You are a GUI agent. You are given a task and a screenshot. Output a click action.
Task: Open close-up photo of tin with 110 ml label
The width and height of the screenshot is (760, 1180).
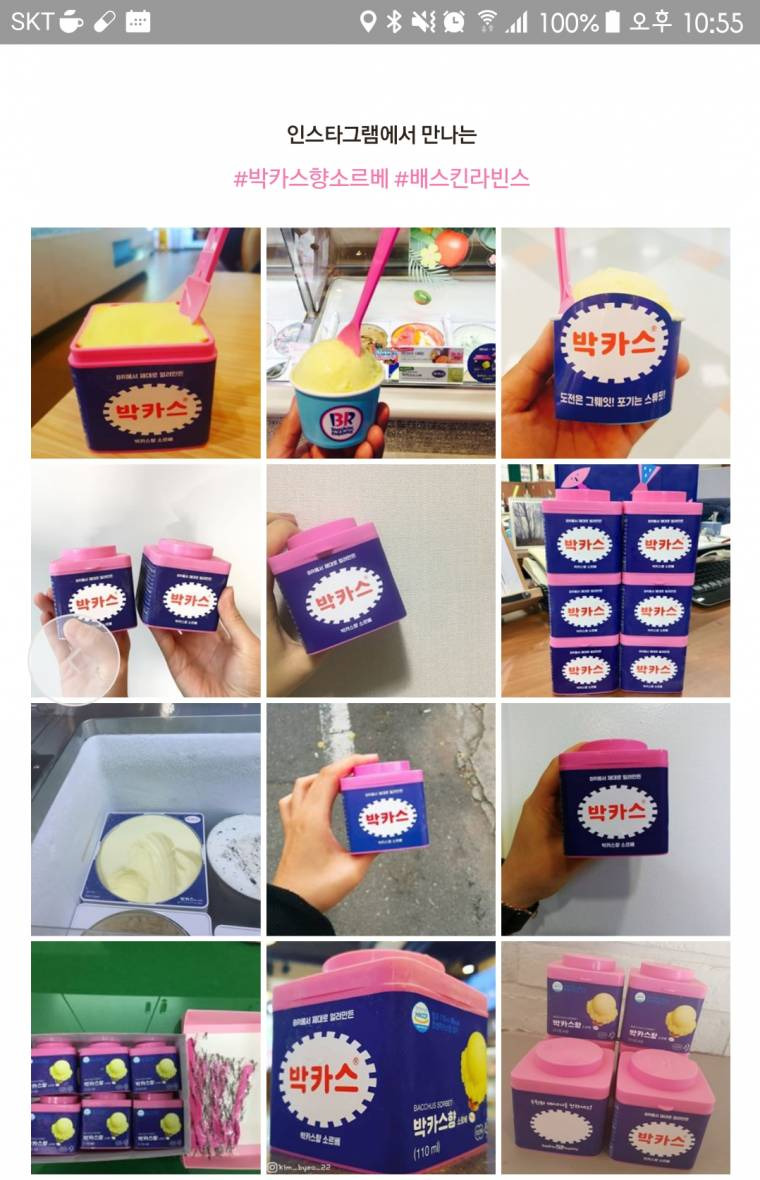(380, 1057)
